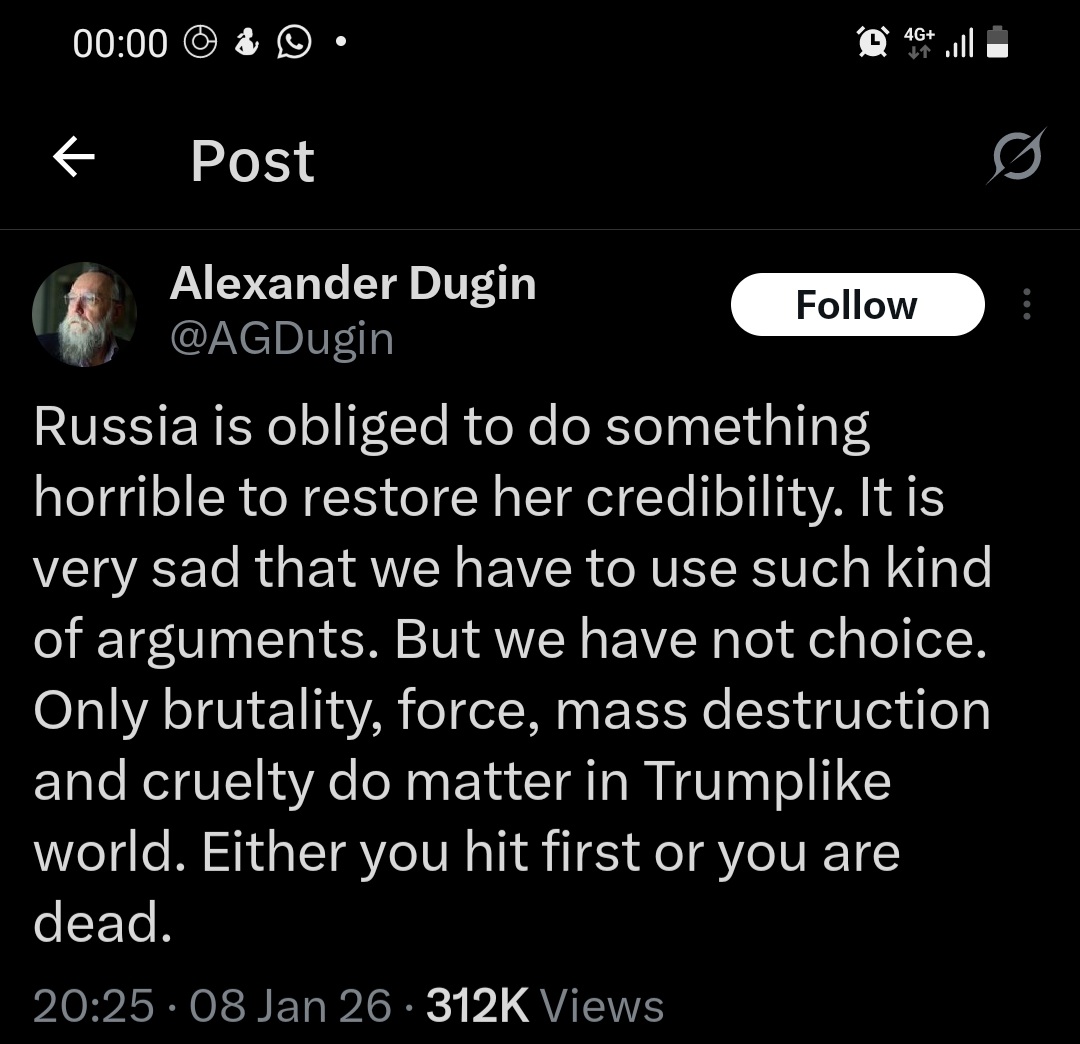Go back from the Post screen
The width and height of the screenshot is (1080, 1044).
[73, 158]
